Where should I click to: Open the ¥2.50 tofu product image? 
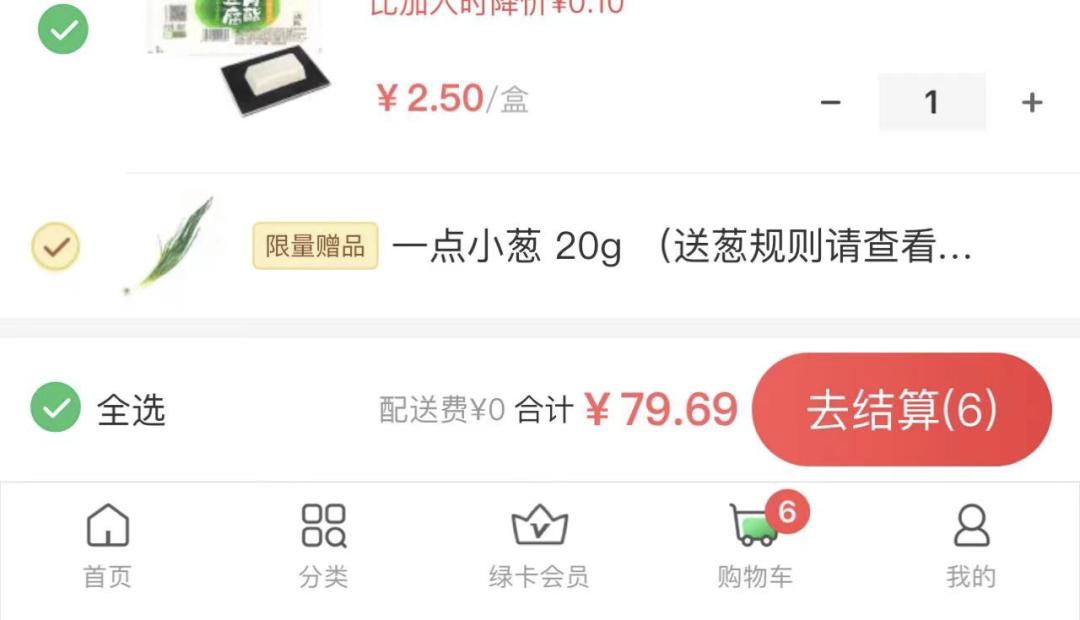pos(235,55)
